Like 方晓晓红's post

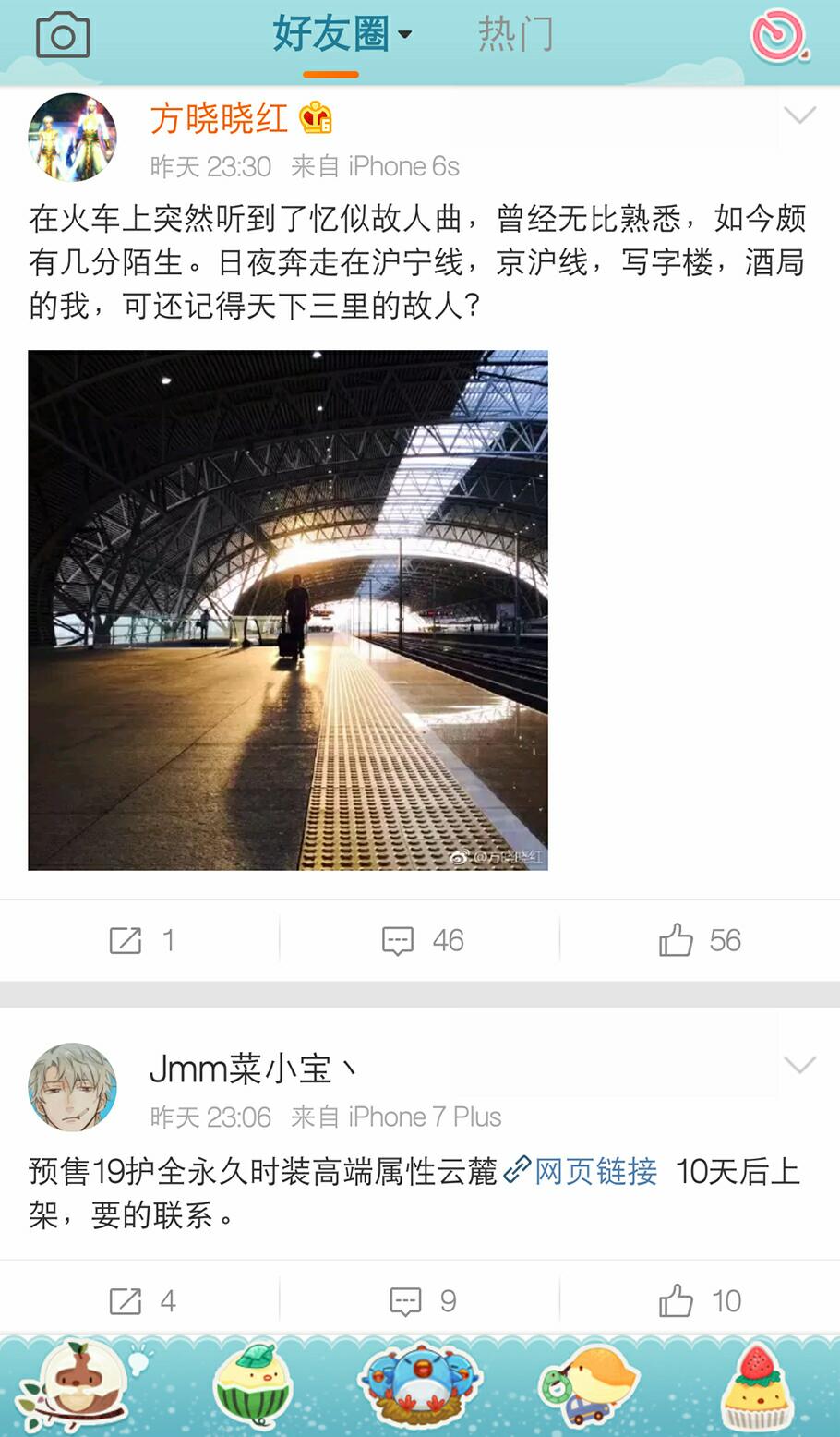pos(699,940)
